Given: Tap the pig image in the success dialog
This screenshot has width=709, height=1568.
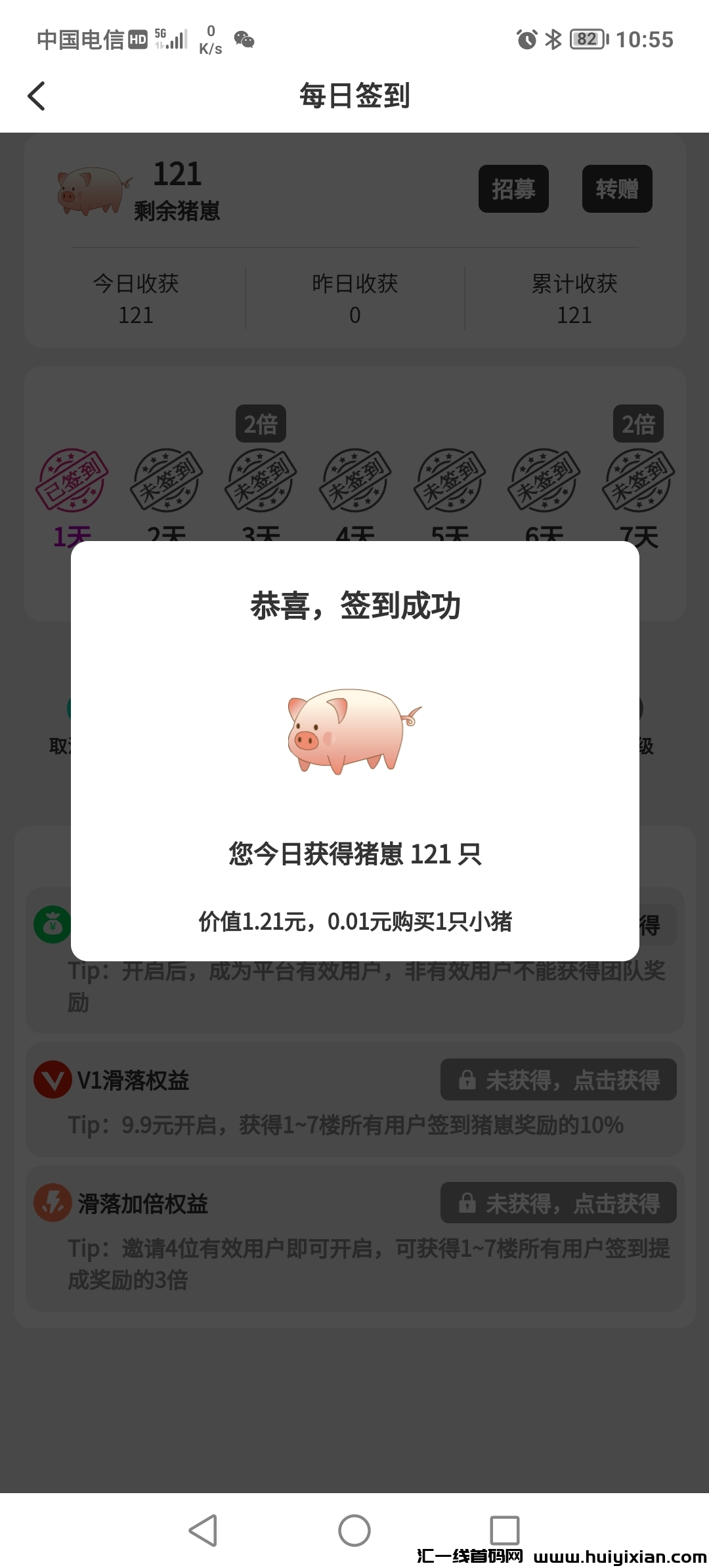Looking at the screenshot, I should (354, 732).
